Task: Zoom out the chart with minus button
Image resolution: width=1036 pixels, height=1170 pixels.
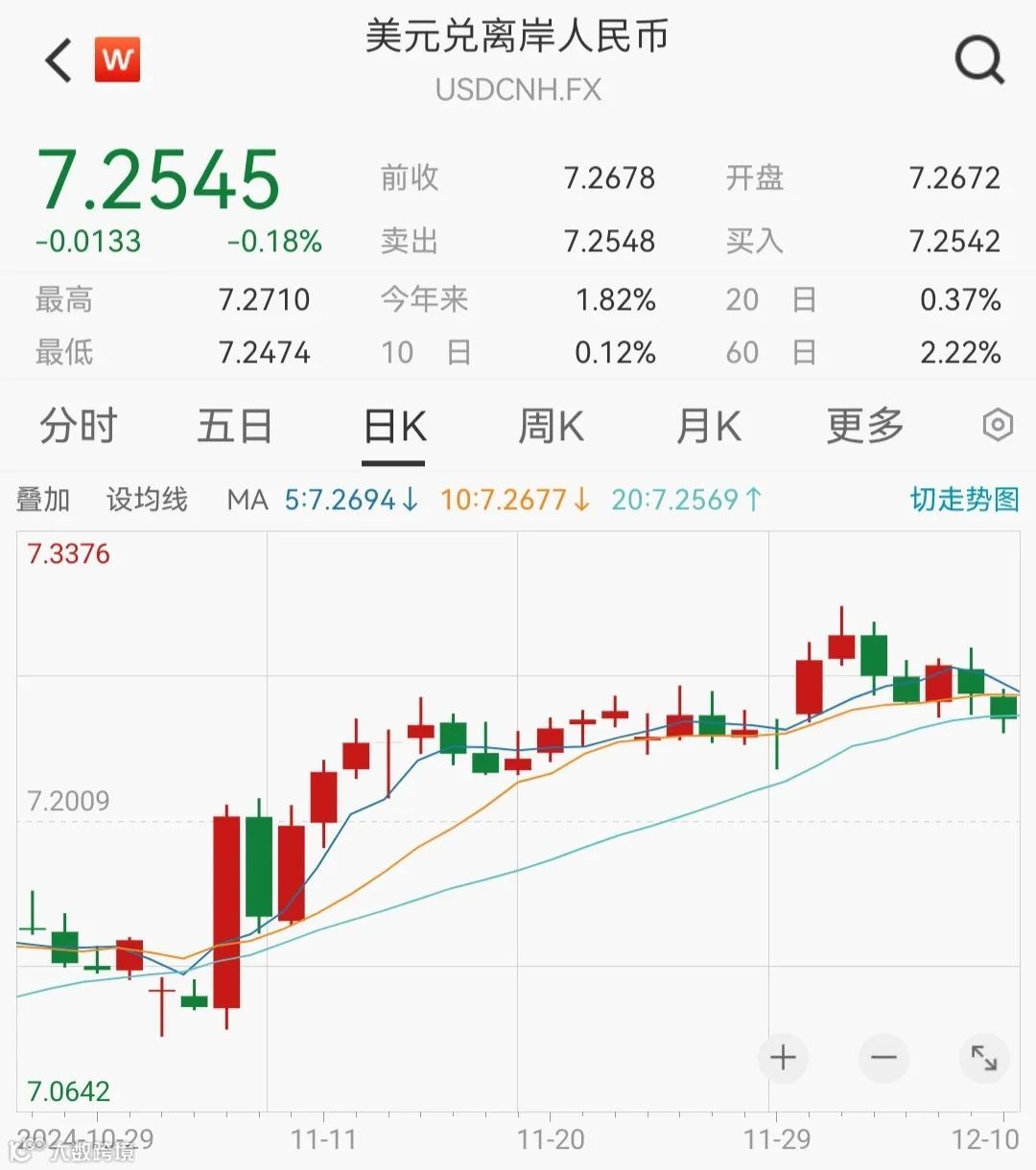Action: pos(883,1058)
